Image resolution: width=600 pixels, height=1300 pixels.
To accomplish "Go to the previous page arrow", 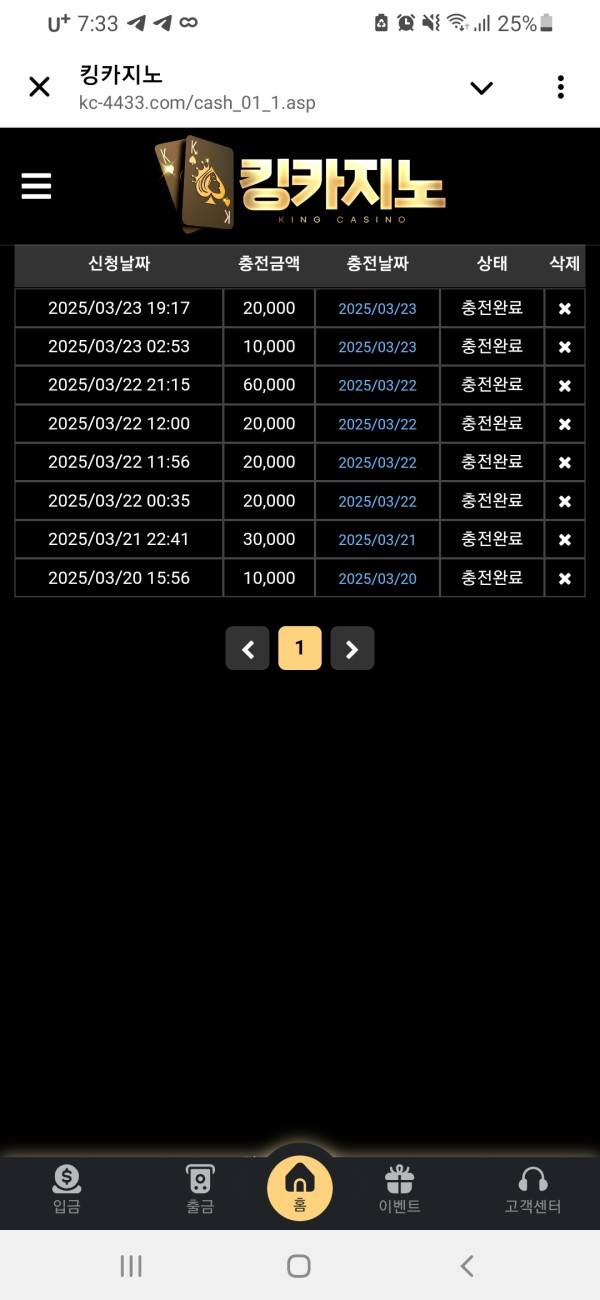I will [248, 649].
